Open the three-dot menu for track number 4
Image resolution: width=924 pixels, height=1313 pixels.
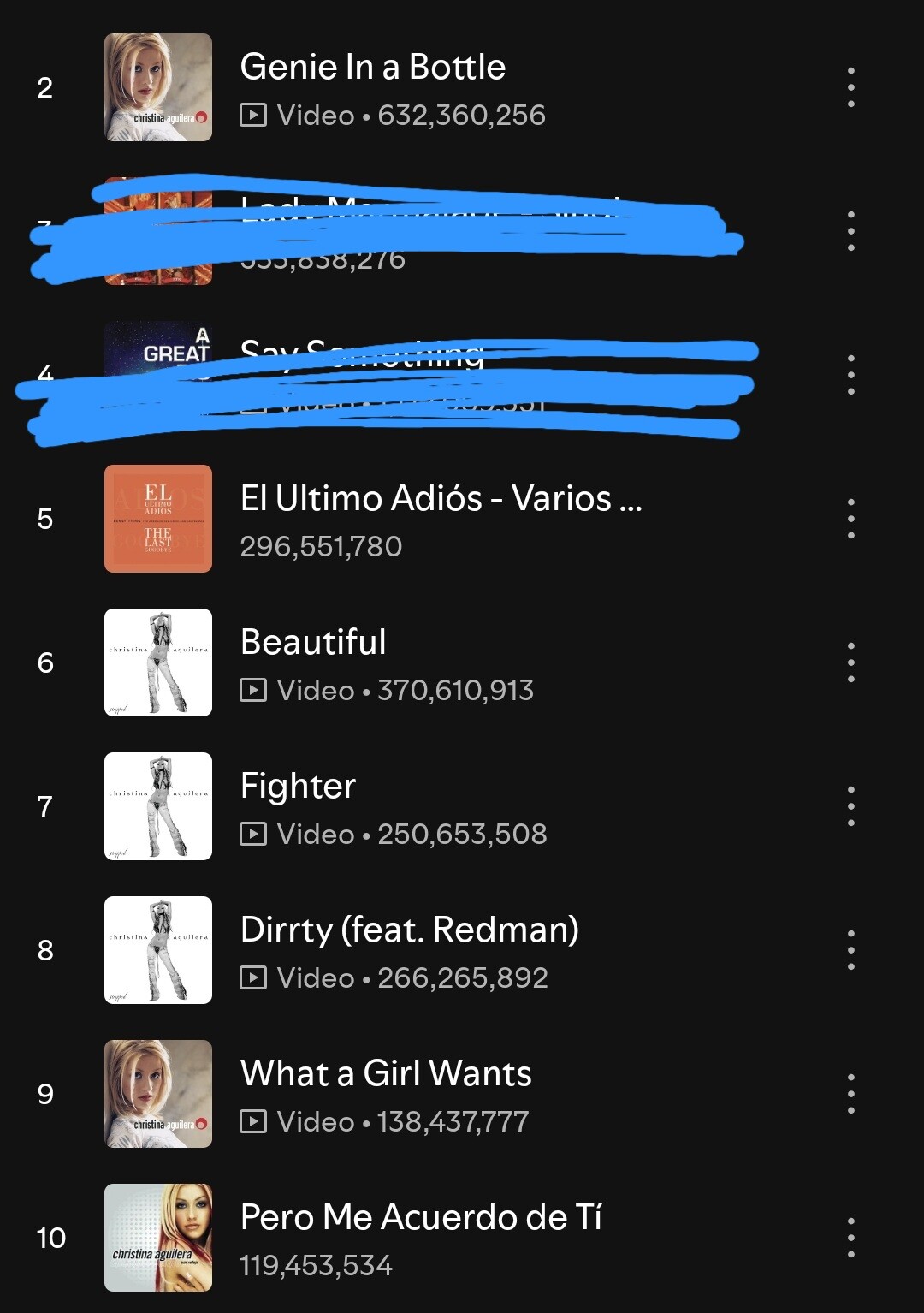point(850,375)
